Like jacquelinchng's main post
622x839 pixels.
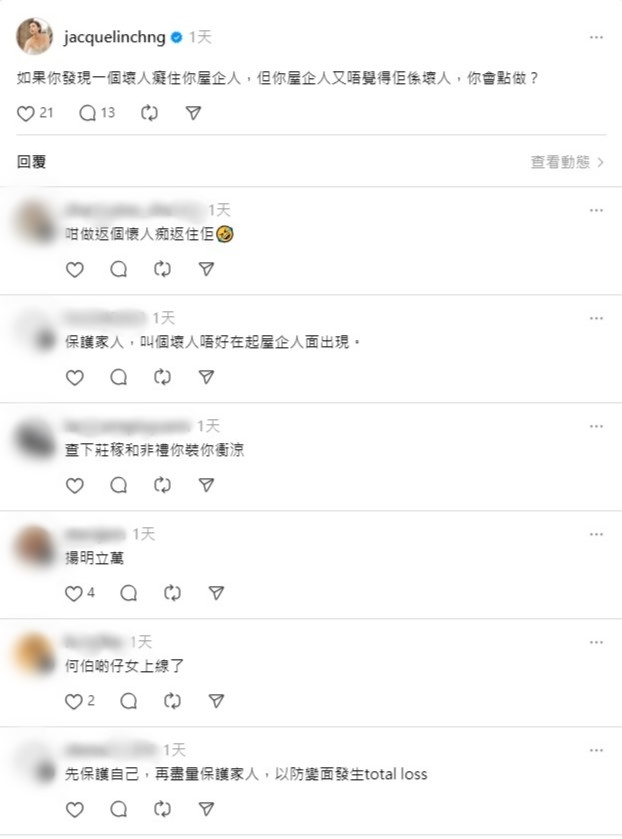tap(27, 113)
